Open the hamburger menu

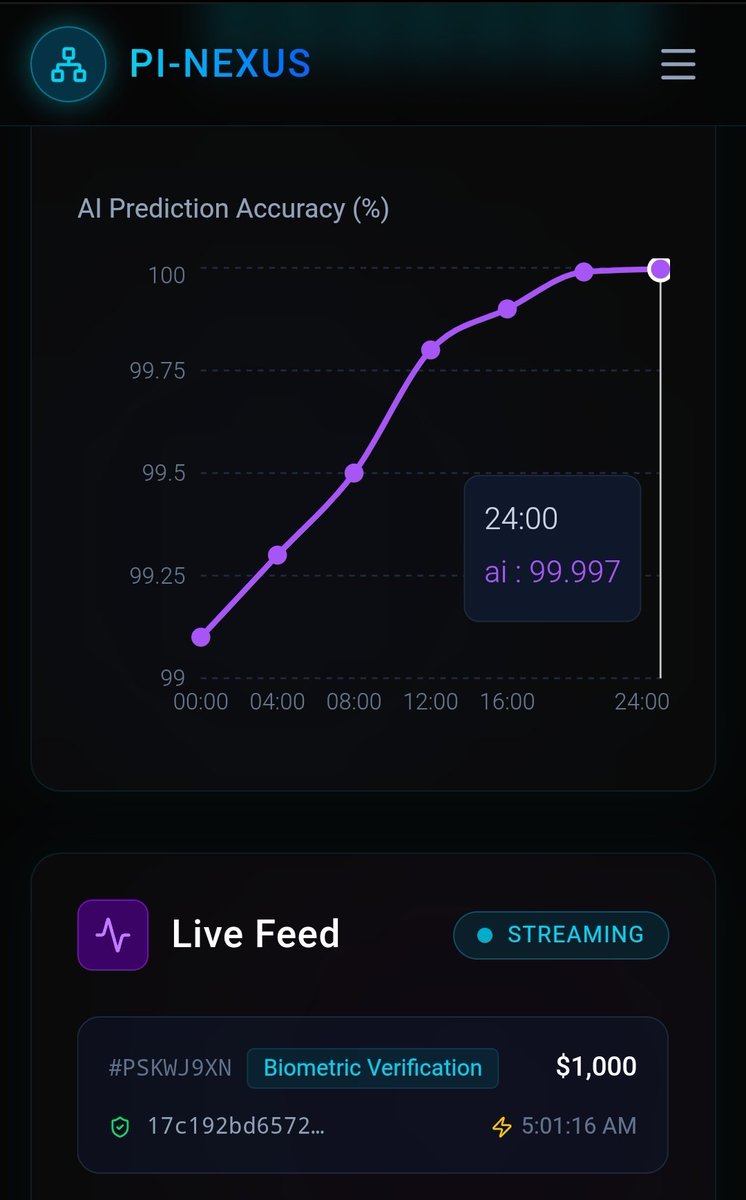pyautogui.click(x=677, y=64)
